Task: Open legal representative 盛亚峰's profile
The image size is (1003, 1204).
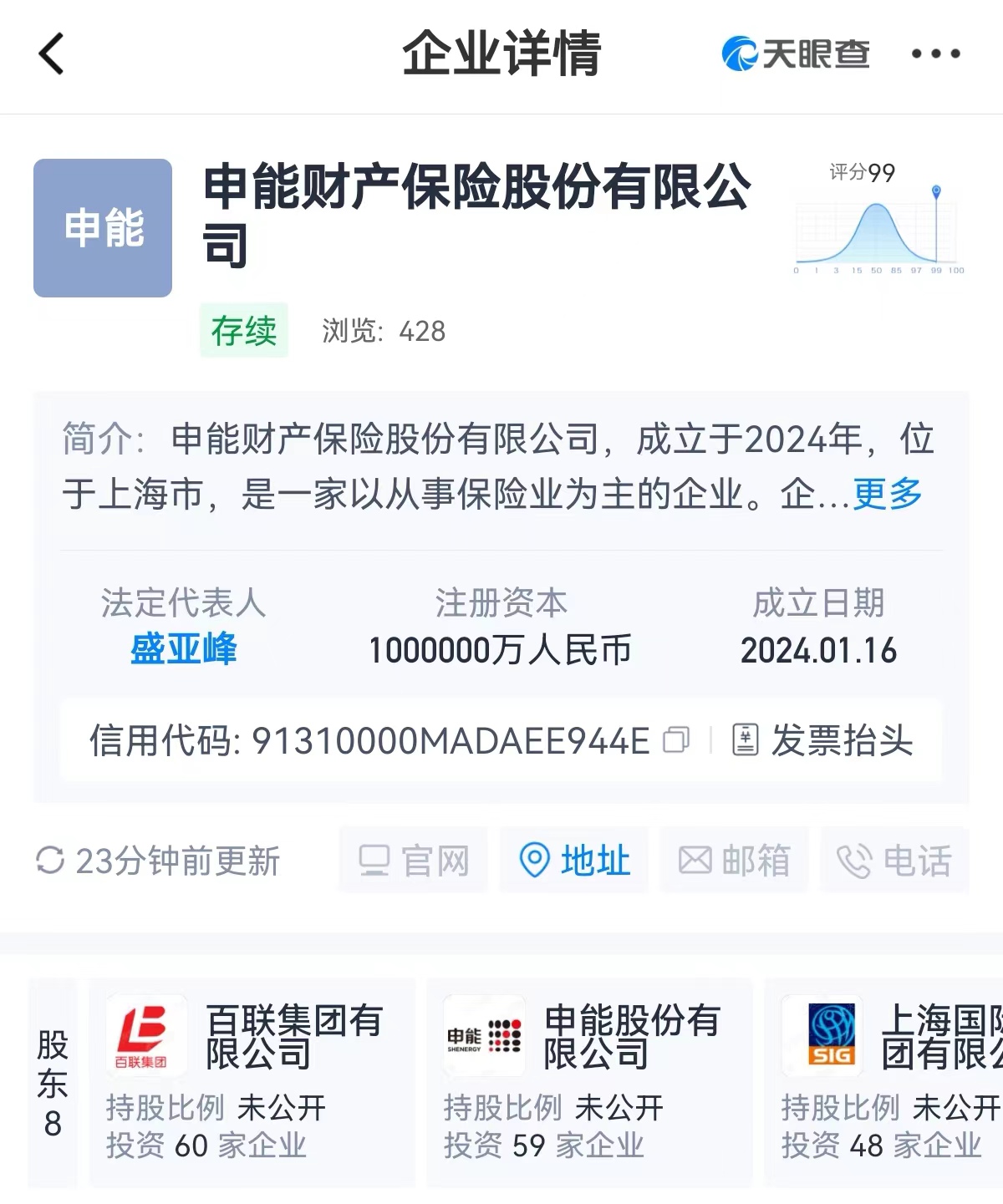Action: [183, 649]
